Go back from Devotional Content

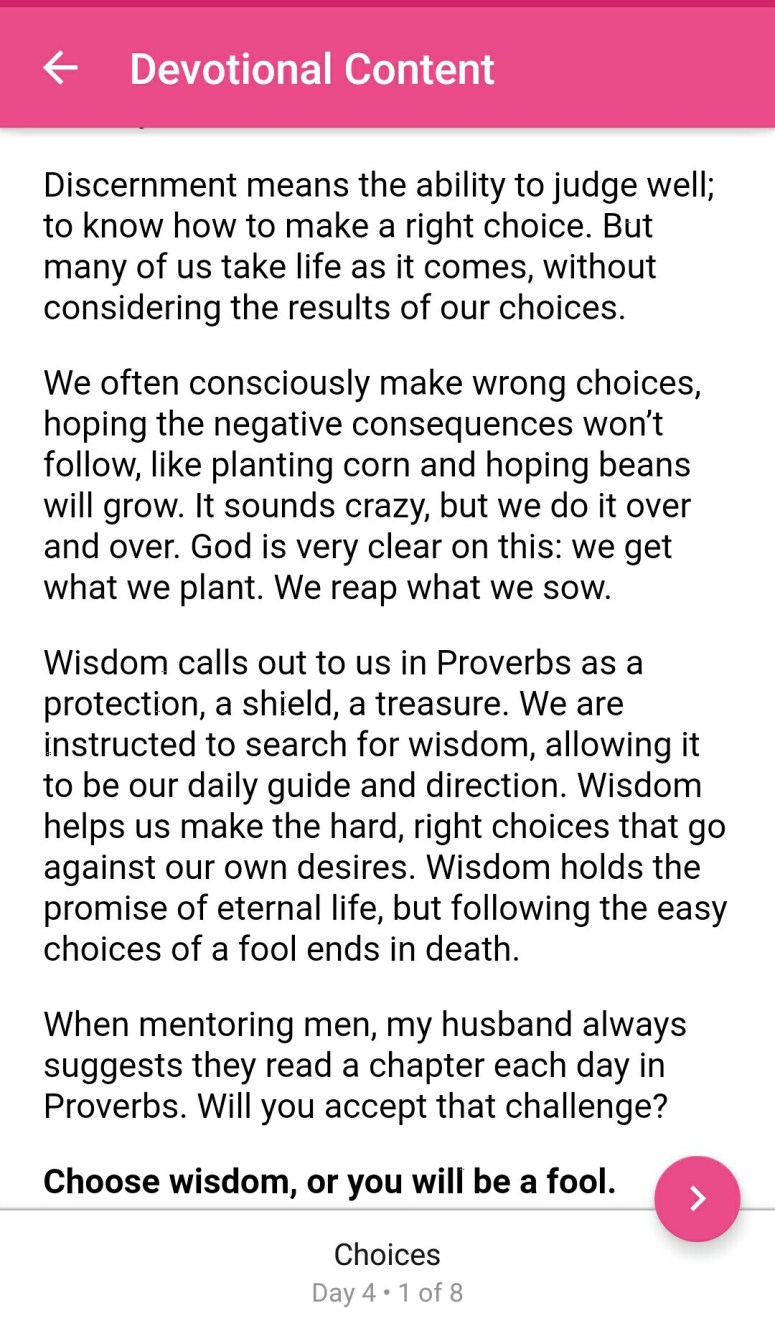[x=60, y=68]
